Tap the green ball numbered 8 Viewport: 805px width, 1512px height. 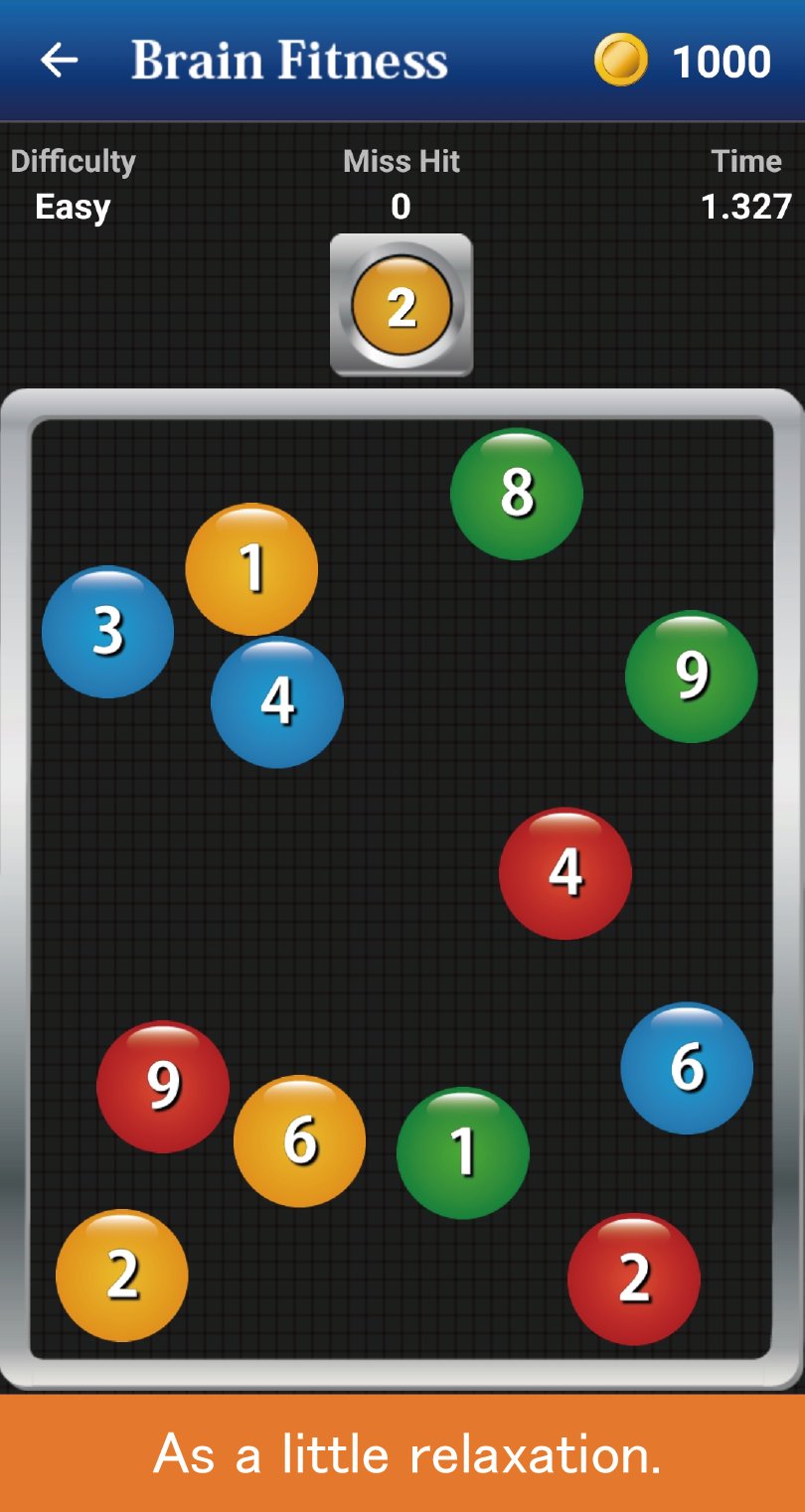coord(517,492)
